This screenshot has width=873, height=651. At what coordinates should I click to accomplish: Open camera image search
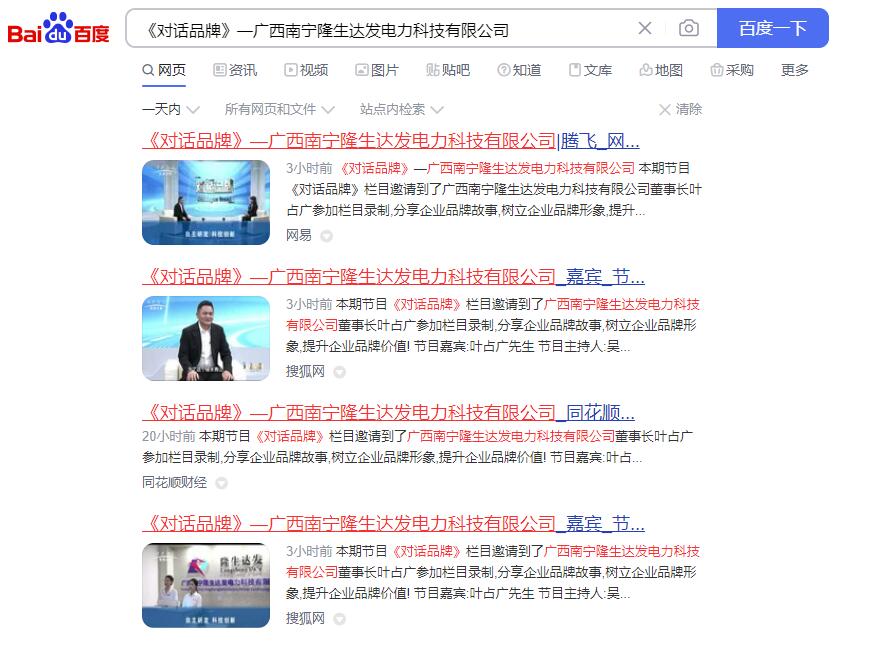coord(688,28)
